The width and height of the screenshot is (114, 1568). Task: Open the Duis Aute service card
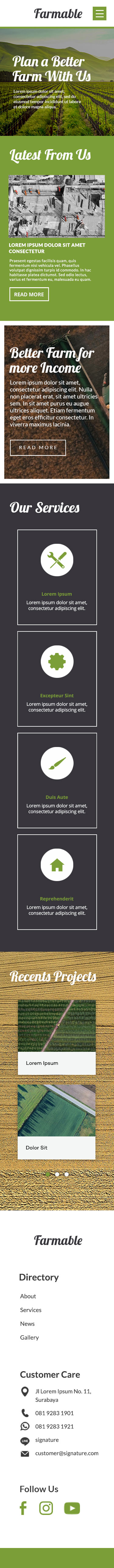pyautogui.click(x=57, y=780)
